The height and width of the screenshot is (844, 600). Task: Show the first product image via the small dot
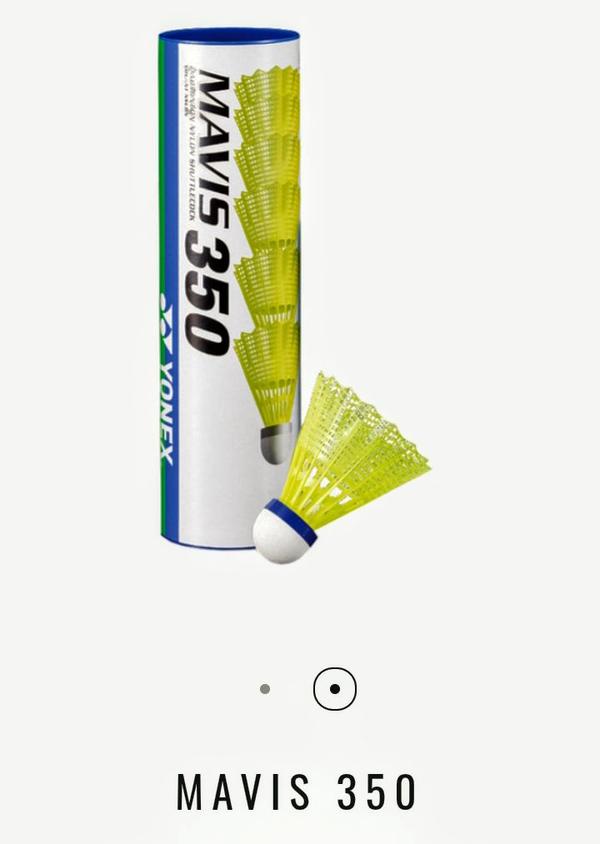coord(265,689)
